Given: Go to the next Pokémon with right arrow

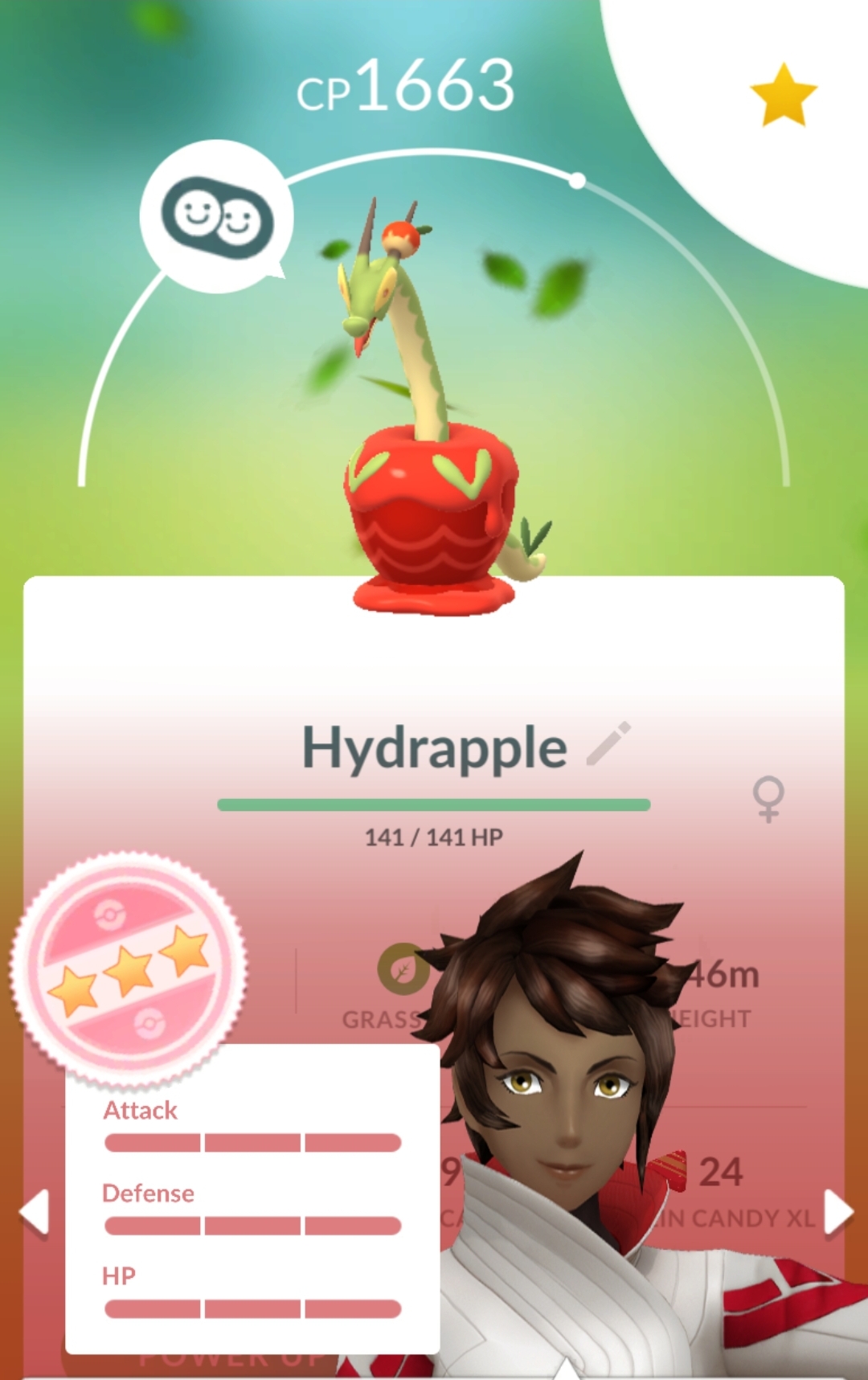Looking at the screenshot, I should click(837, 1211).
